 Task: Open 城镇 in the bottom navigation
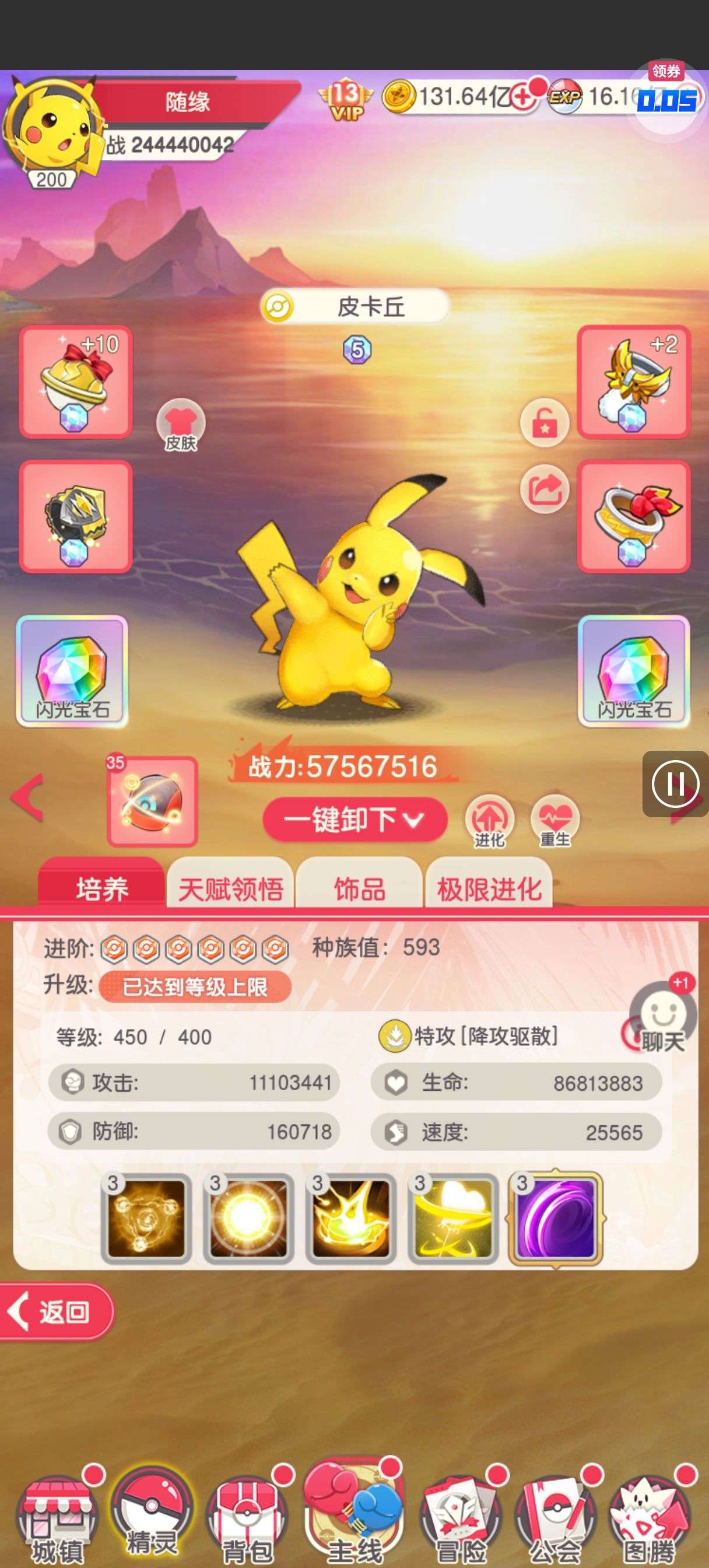pos(57,1520)
